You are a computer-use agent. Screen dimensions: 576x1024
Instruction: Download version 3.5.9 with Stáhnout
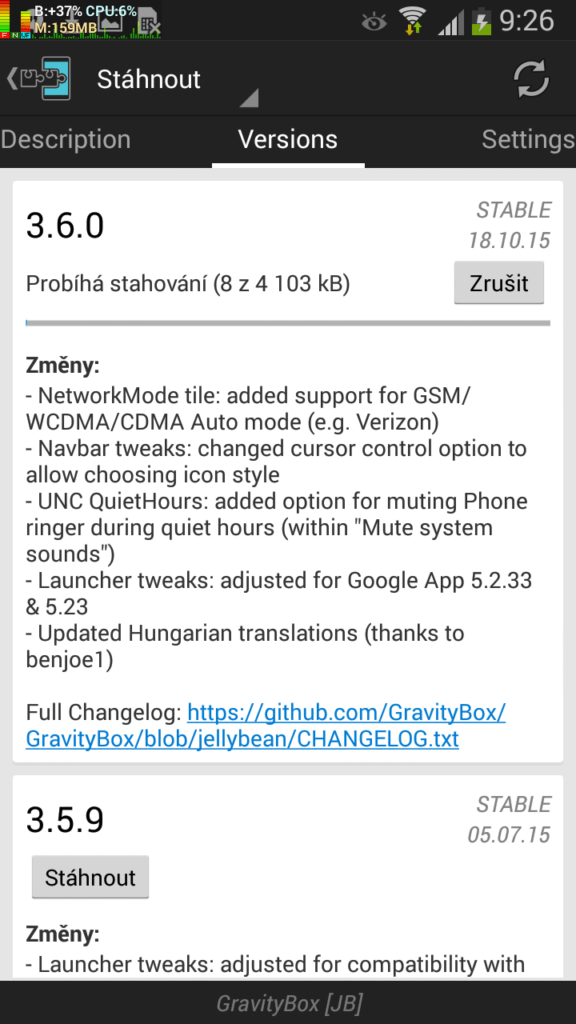(90, 877)
